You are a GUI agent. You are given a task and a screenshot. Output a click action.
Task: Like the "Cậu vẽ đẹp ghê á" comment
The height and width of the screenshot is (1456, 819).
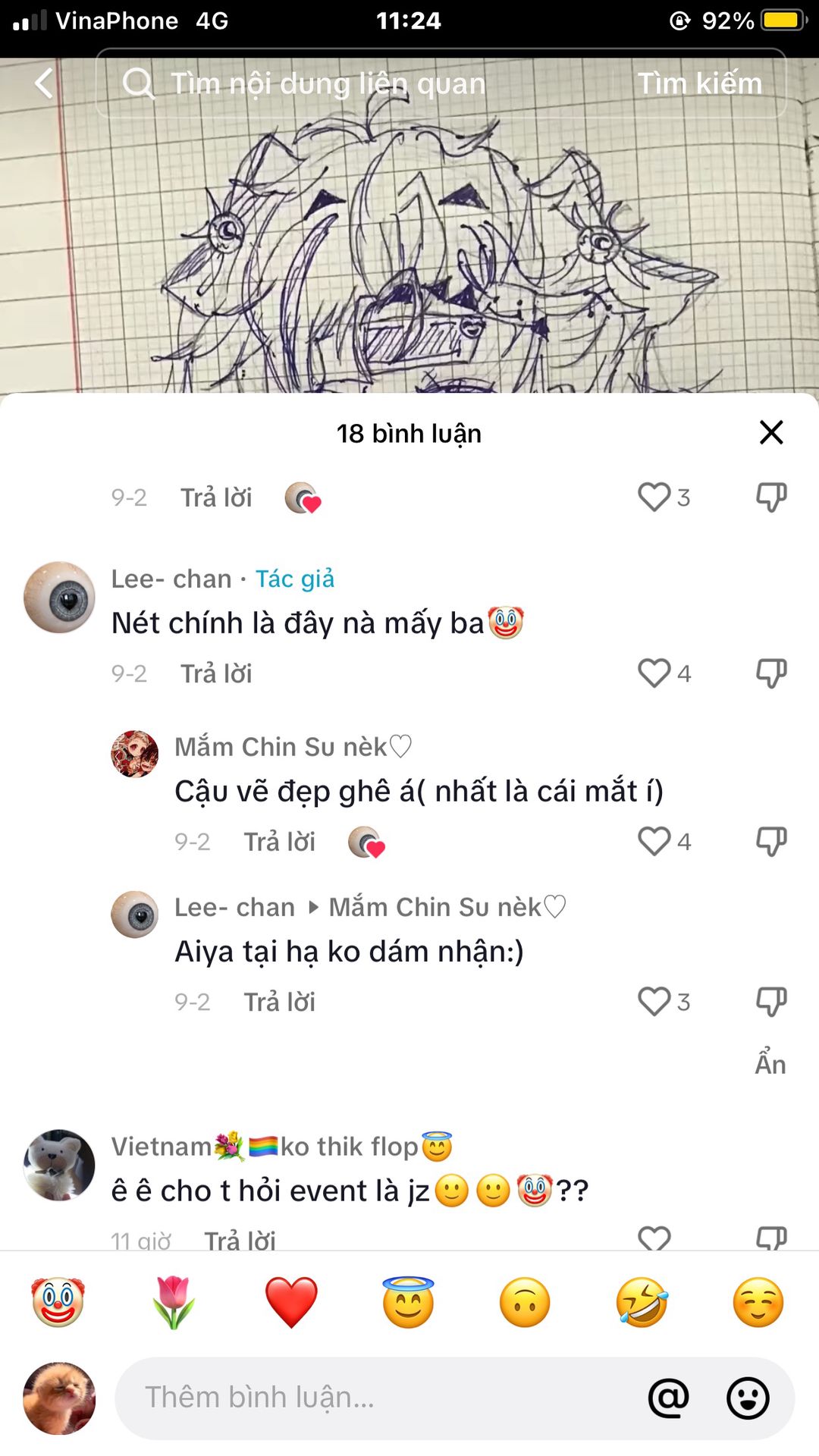click(x=654, y=841)
